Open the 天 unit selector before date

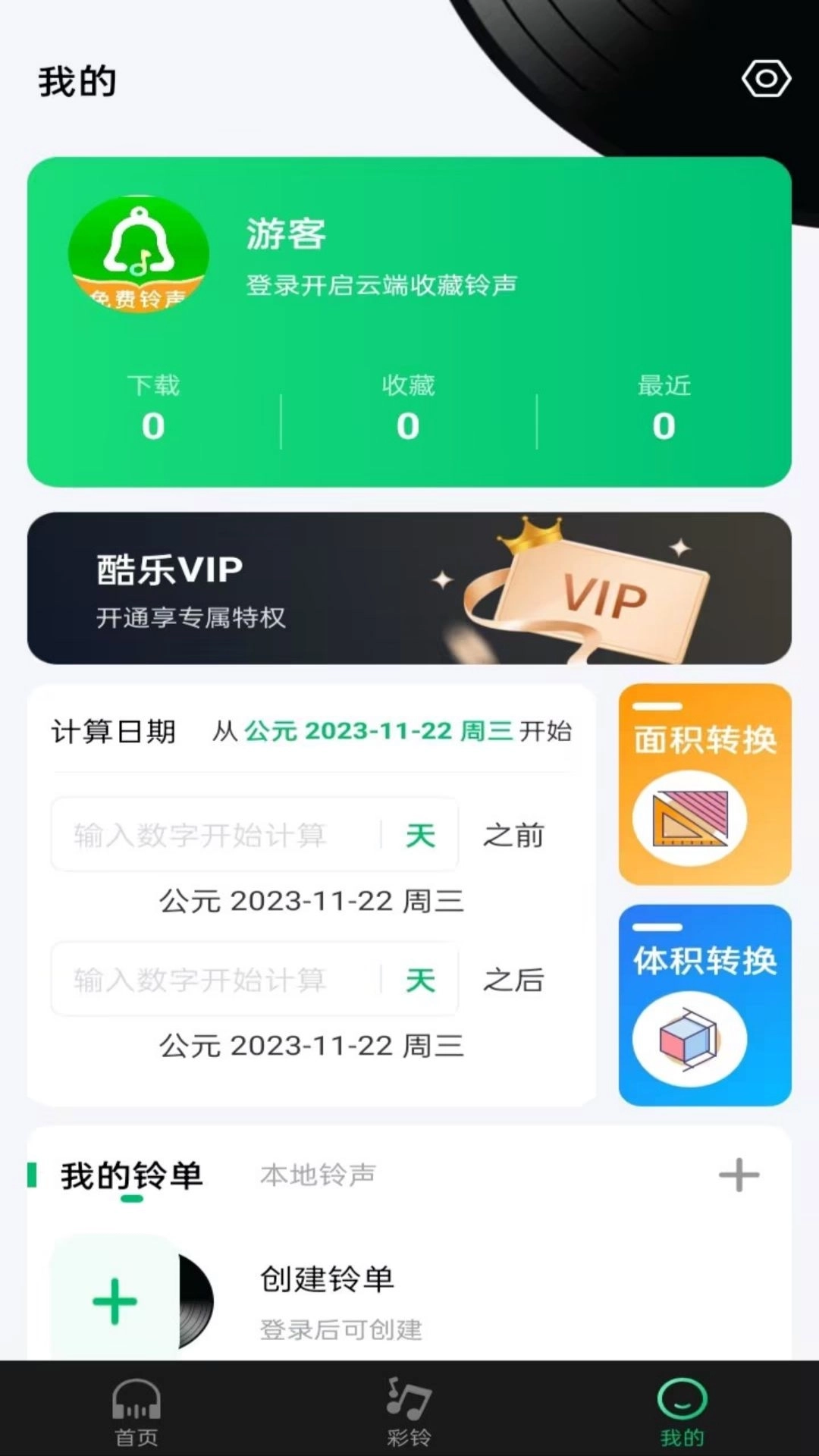click(419, 834)
